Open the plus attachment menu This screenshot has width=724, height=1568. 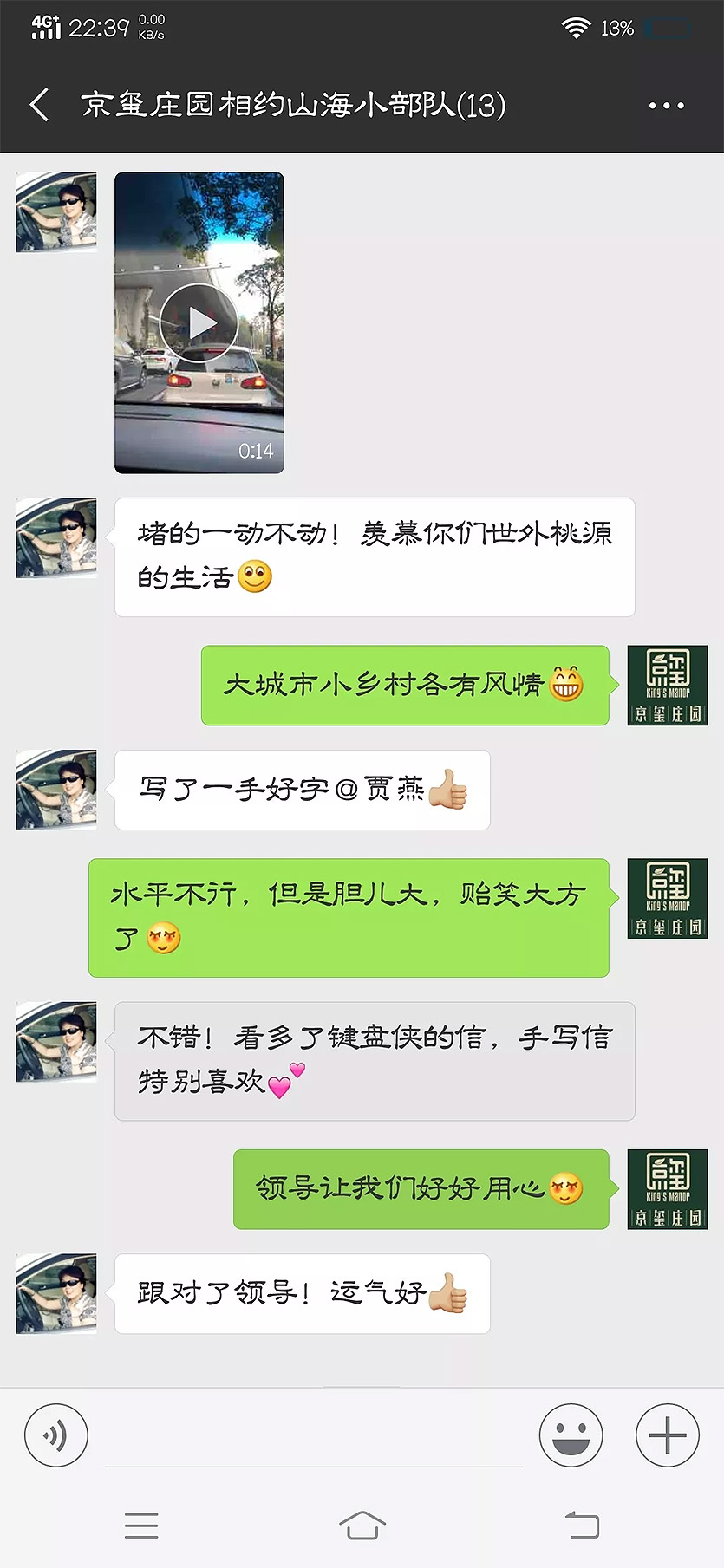pos(667,1436)
